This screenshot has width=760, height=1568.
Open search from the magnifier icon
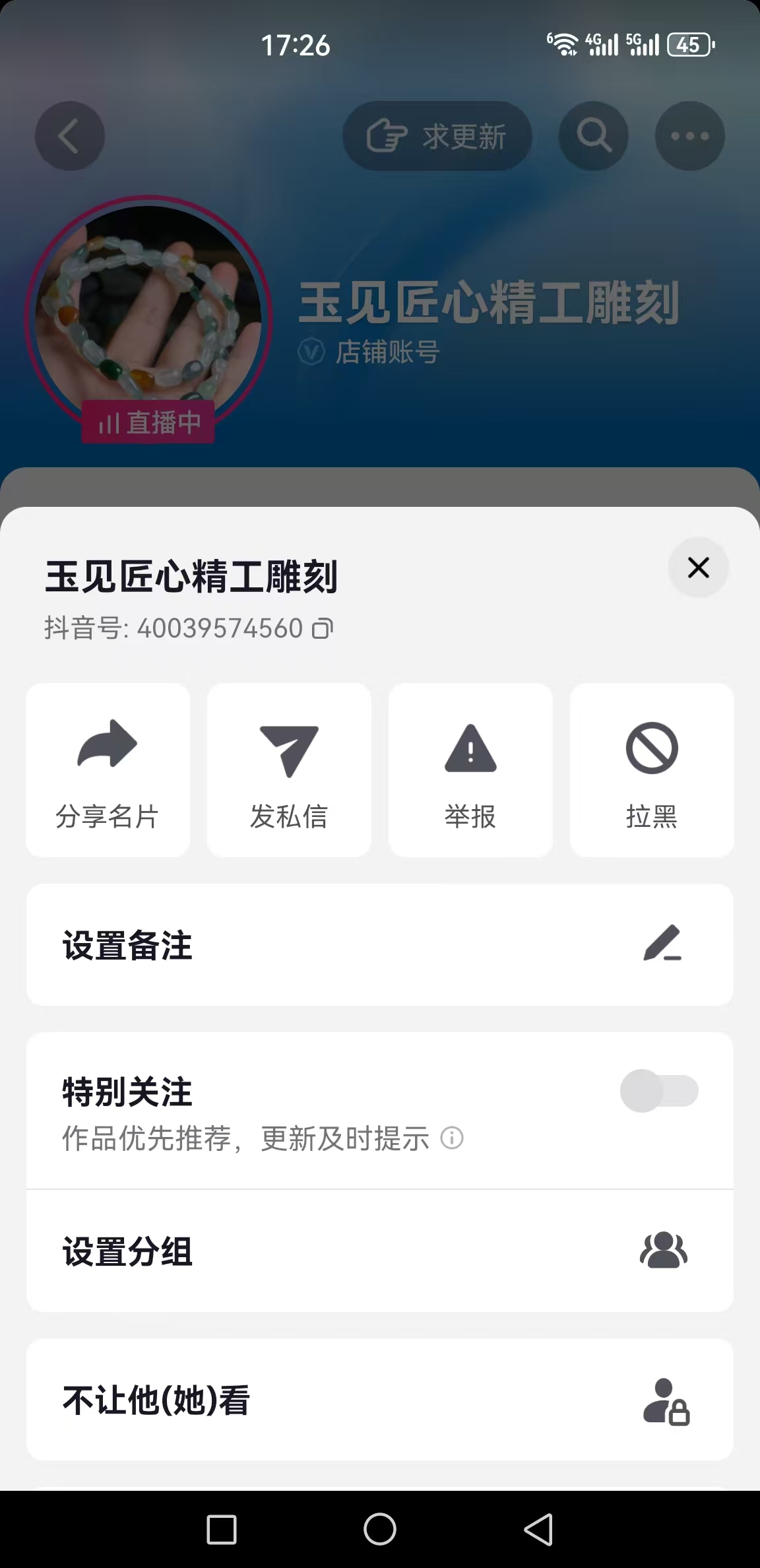pos(592,135)
